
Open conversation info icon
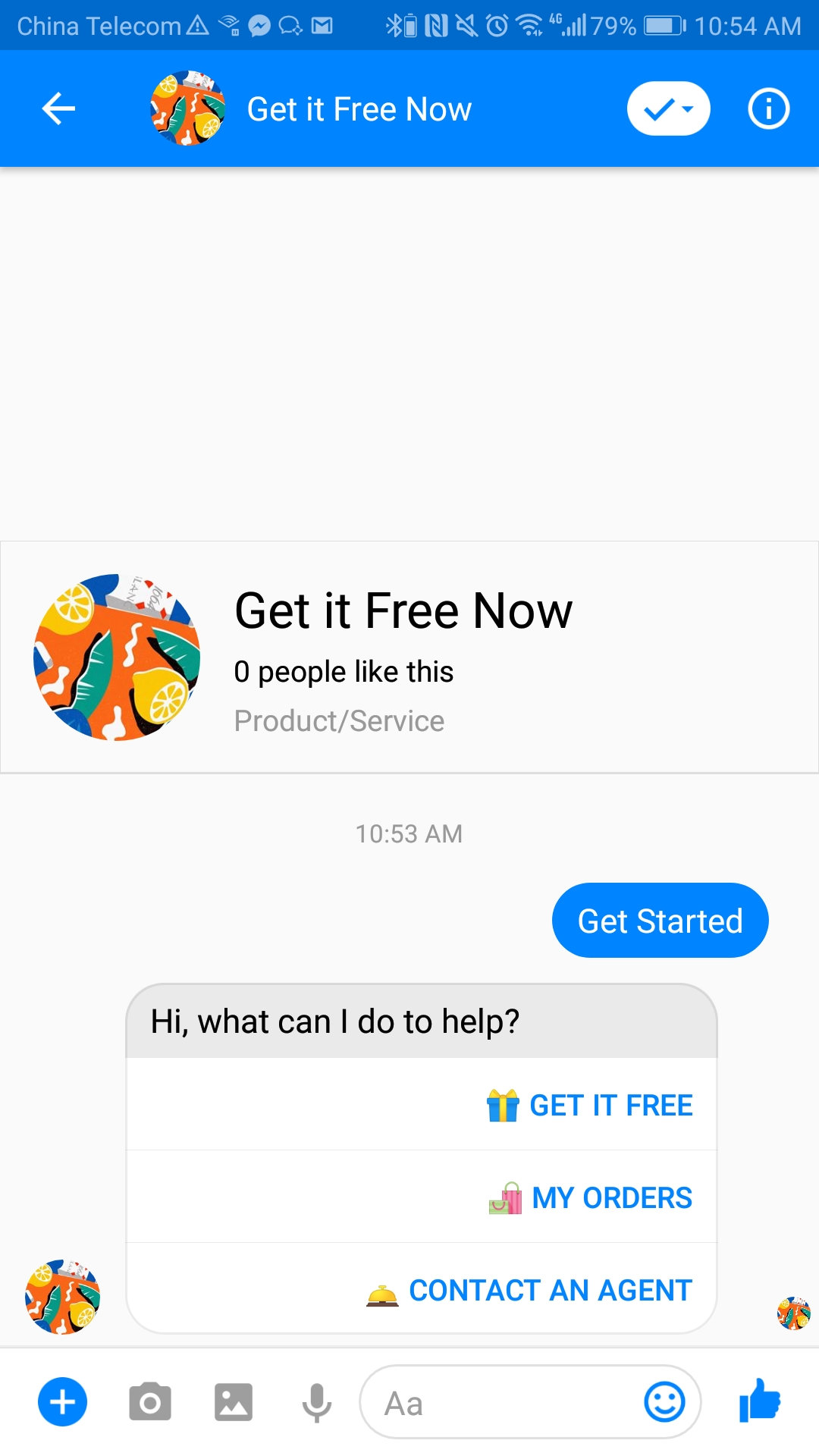768,109
